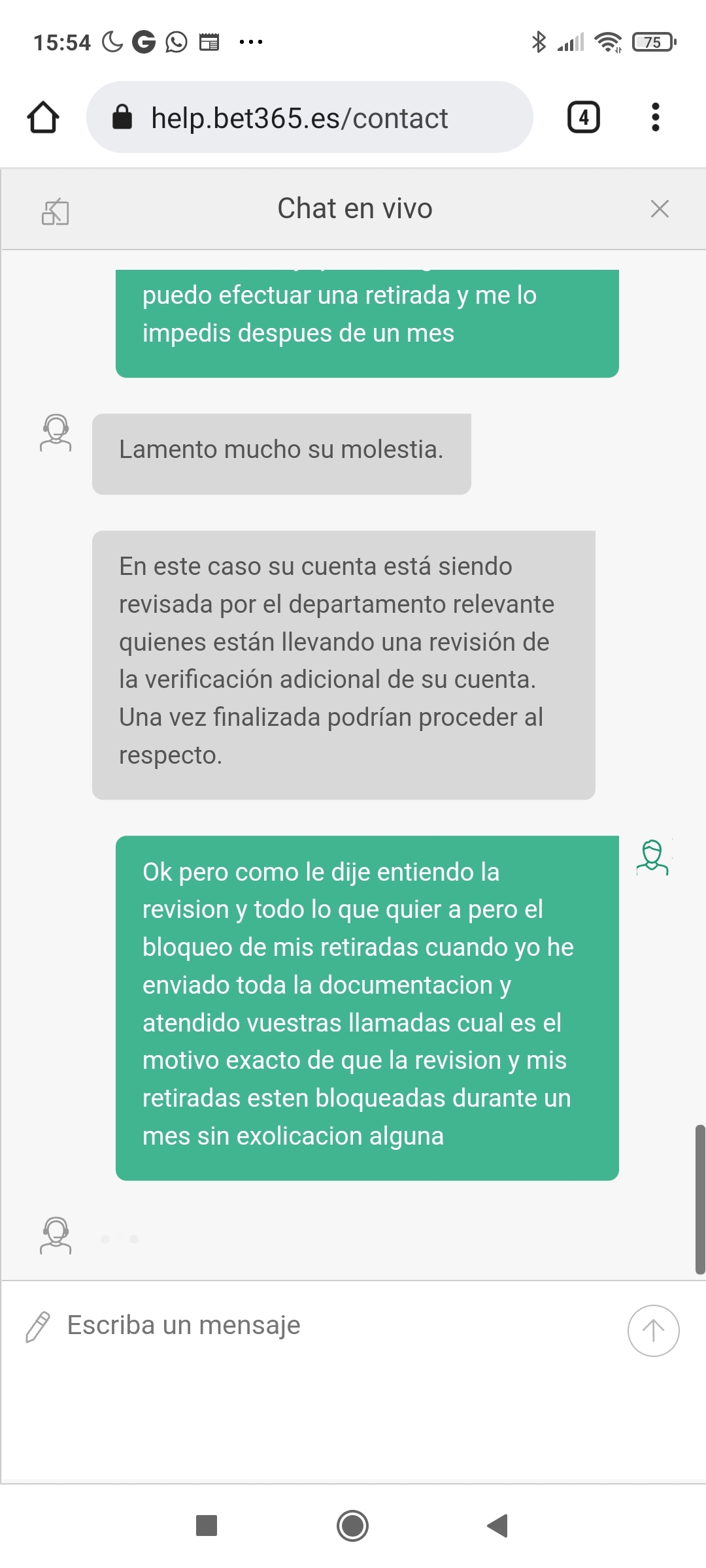Open the browser home page

43,118
